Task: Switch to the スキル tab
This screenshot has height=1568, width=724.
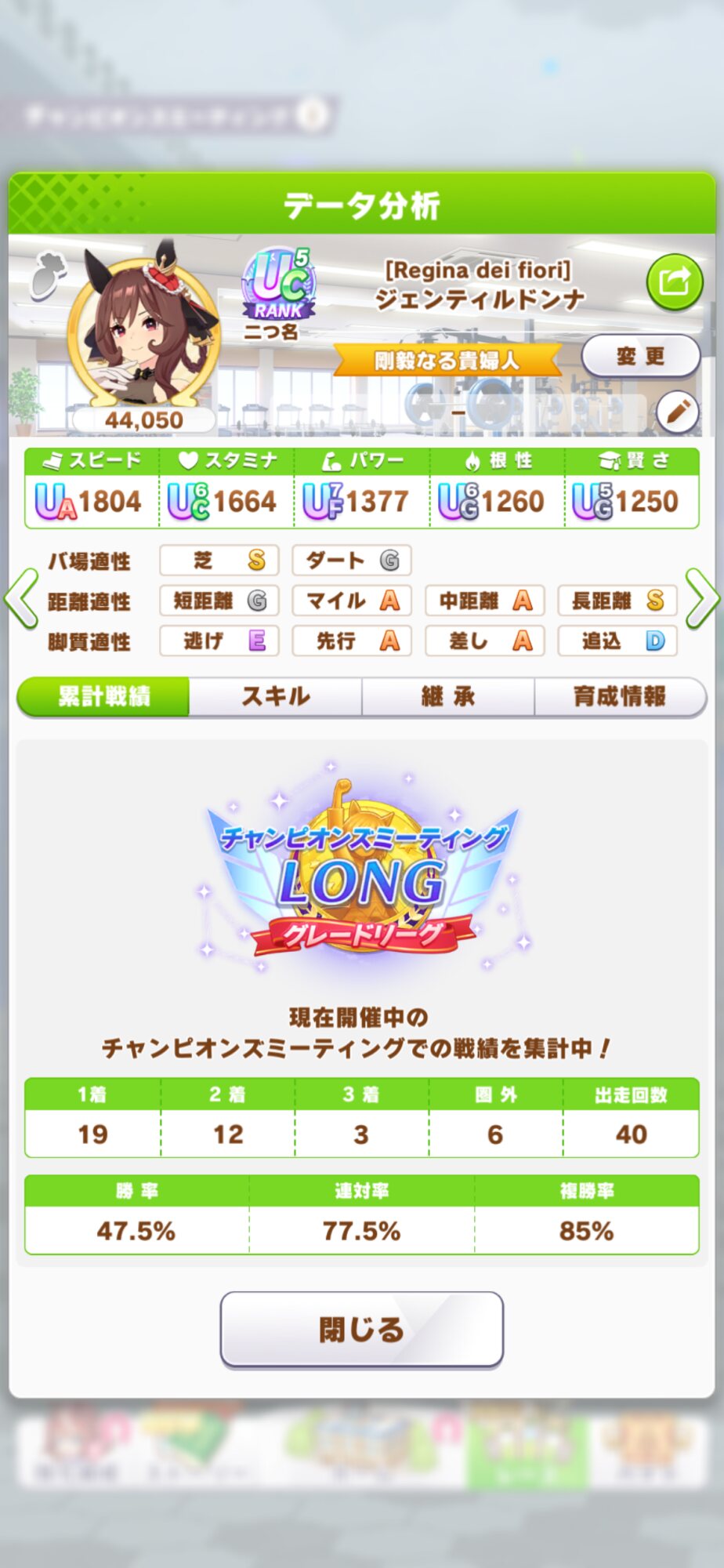Action: point(276,696)
